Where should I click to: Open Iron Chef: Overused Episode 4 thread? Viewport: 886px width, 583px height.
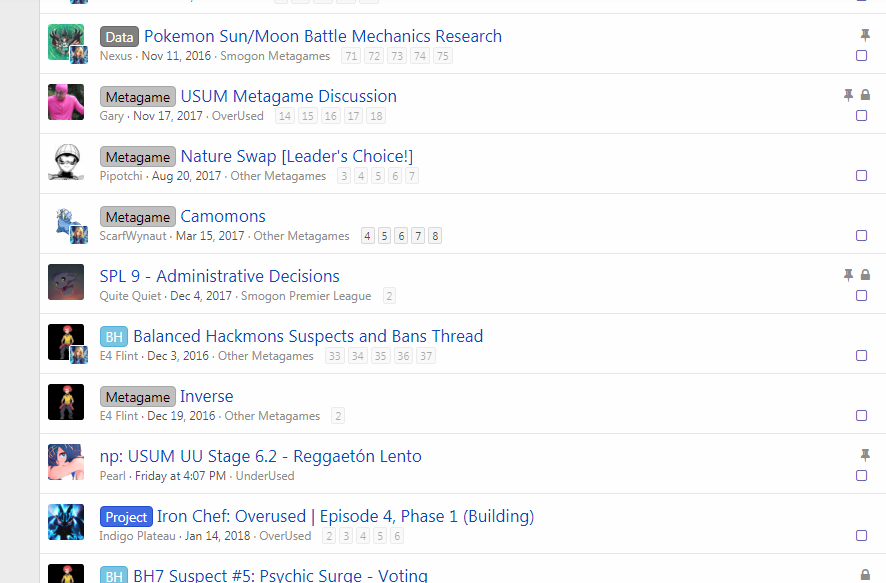[x=345, y=517]
